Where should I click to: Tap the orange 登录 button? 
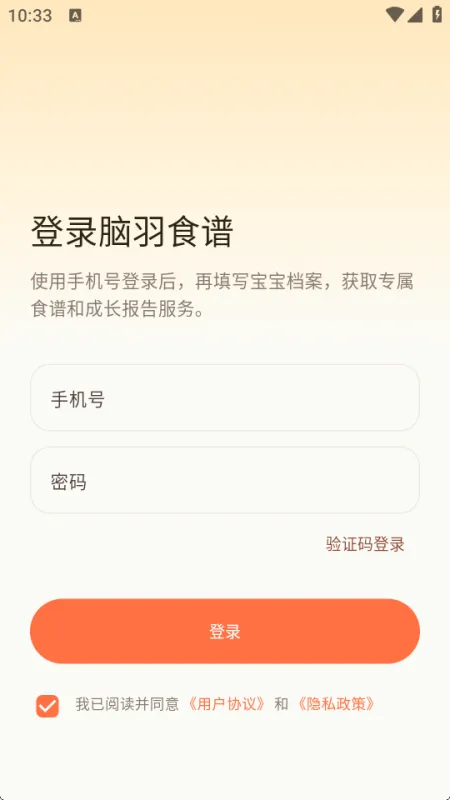click(x=225, y=632)
